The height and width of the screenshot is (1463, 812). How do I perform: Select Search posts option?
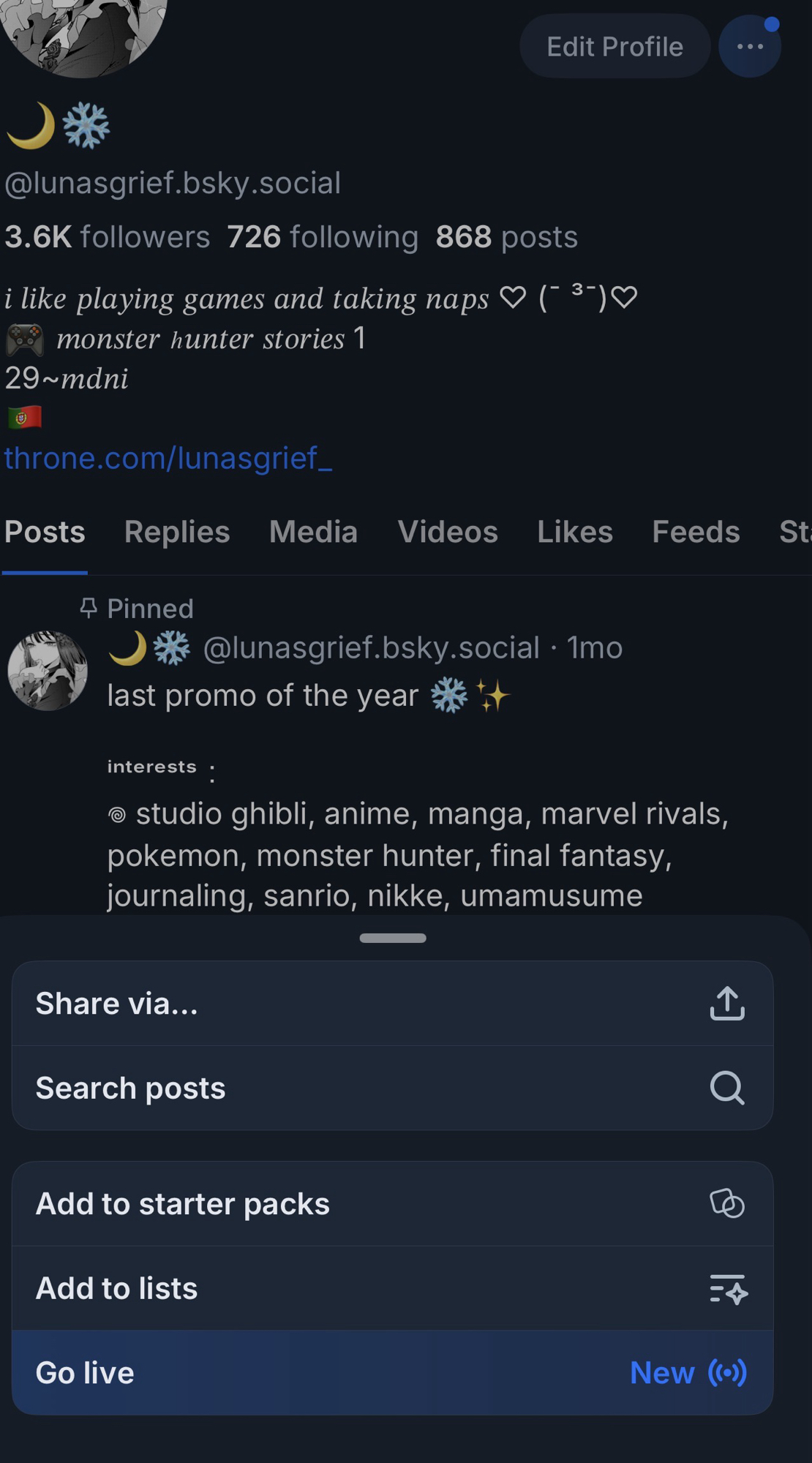point(392,1088)
